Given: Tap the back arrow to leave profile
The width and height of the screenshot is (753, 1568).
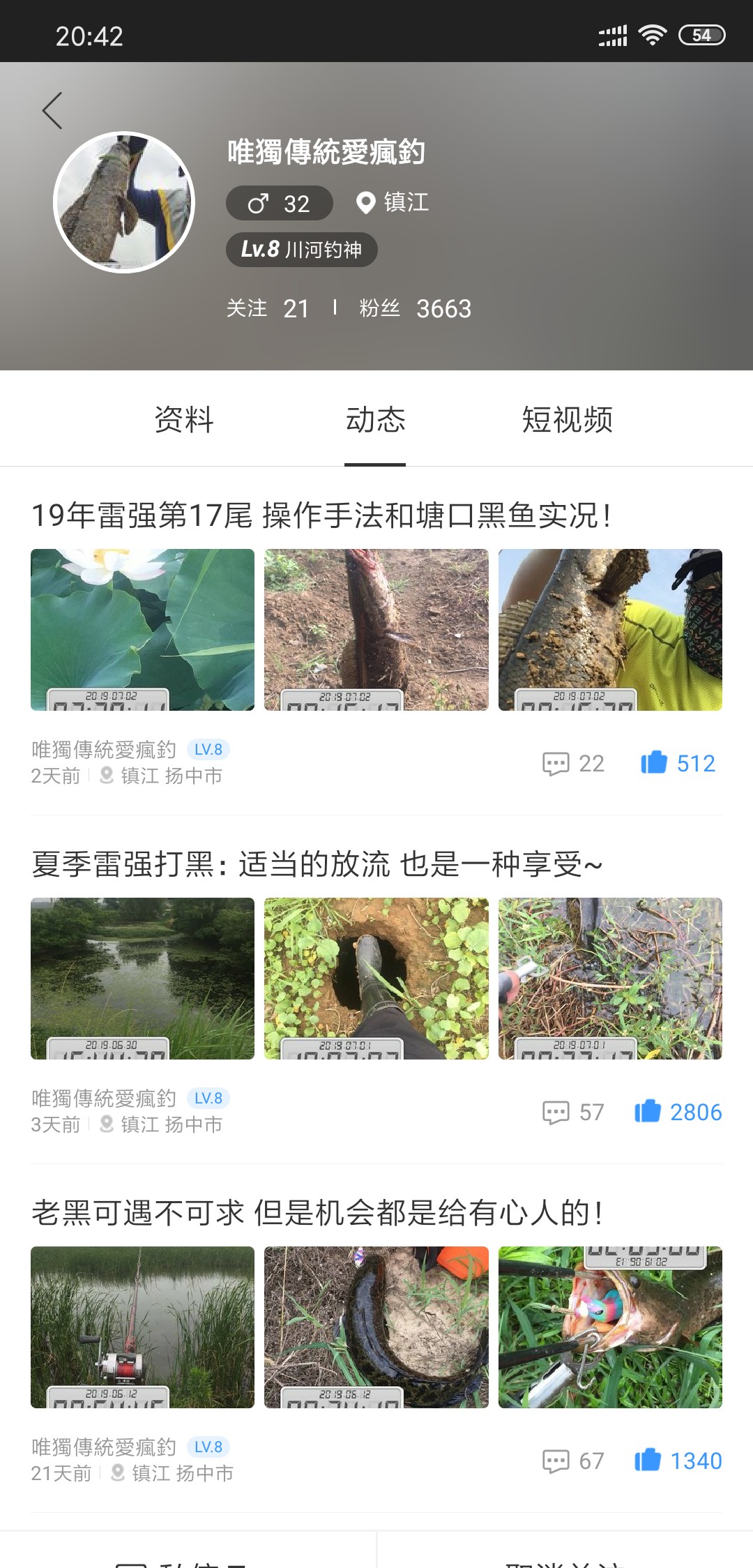Looking at the screenshot, I should point(51,110).
